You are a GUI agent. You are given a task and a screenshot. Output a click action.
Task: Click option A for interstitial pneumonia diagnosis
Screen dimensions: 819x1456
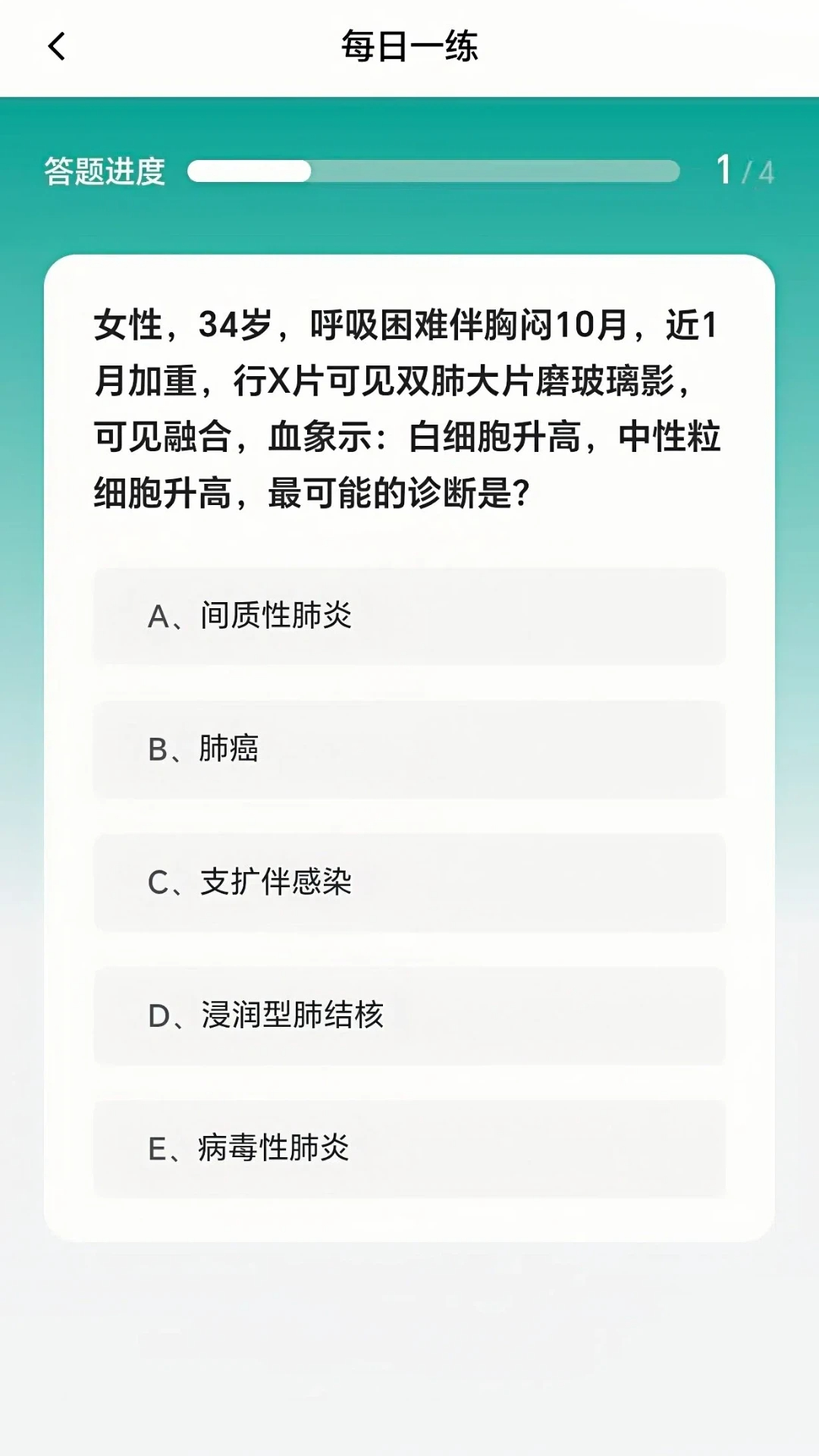(x=409, y=617)
